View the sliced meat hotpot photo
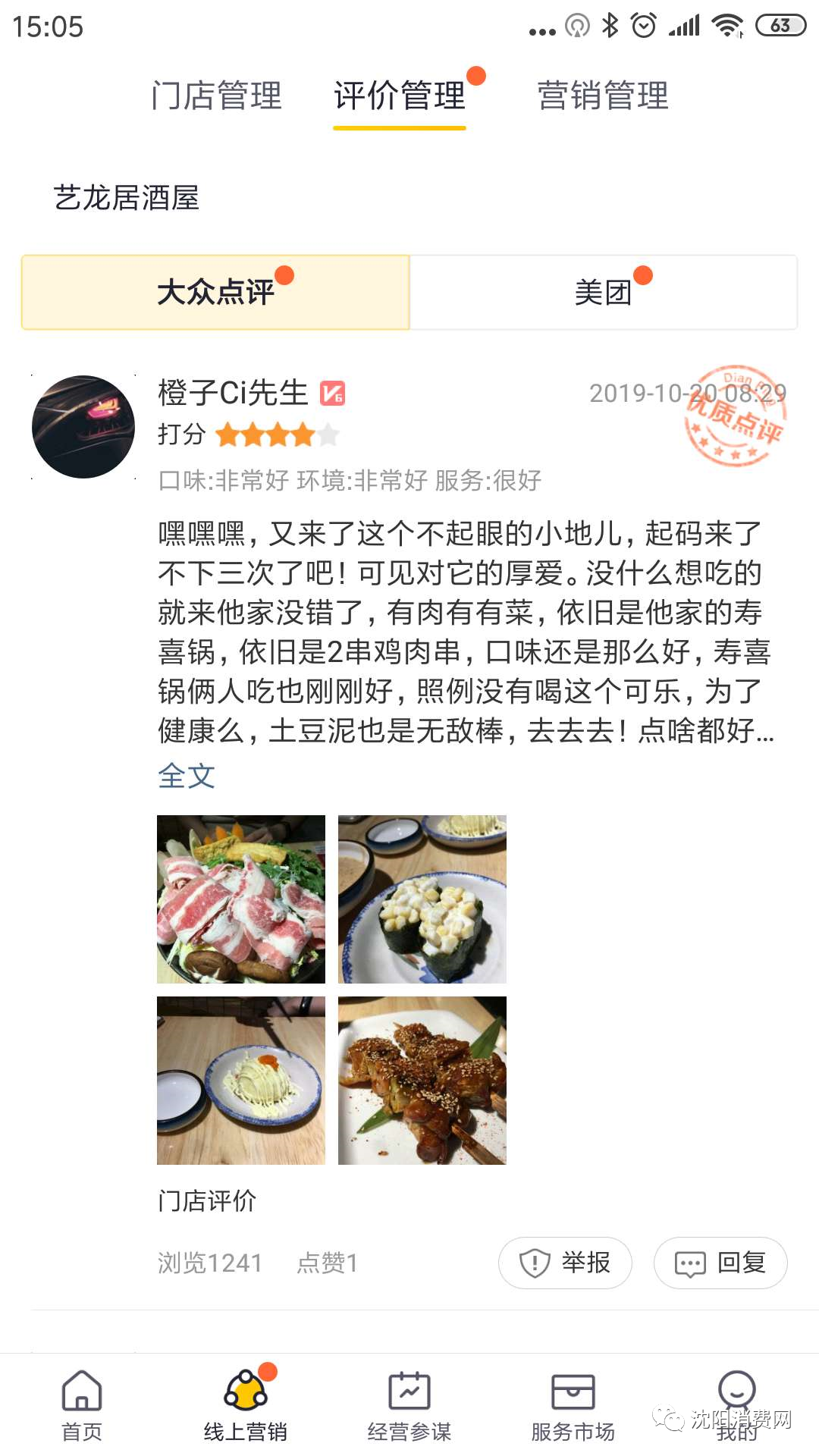Image resolution: width=819 pixels, height=1456 pixels. click(x=241, y=899)
